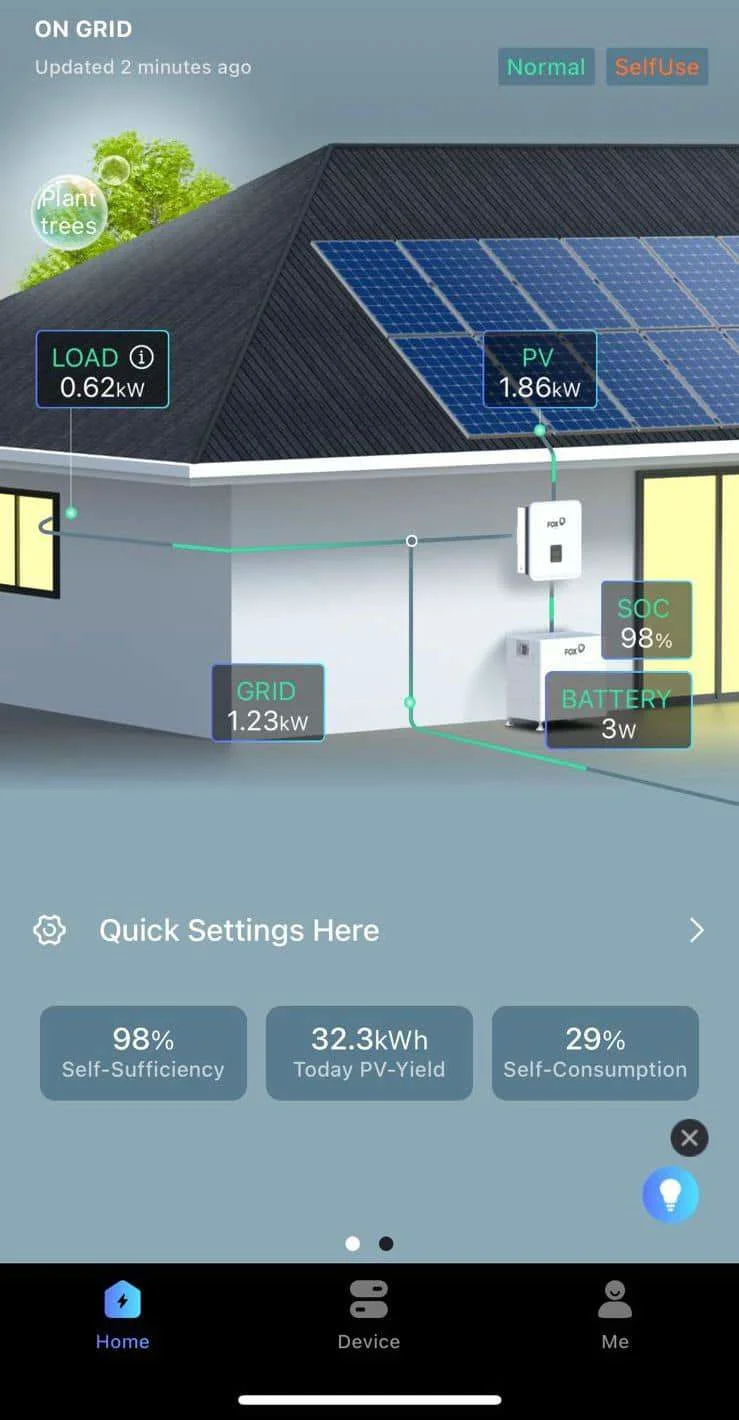Open the PV power details box

[539, 371]
